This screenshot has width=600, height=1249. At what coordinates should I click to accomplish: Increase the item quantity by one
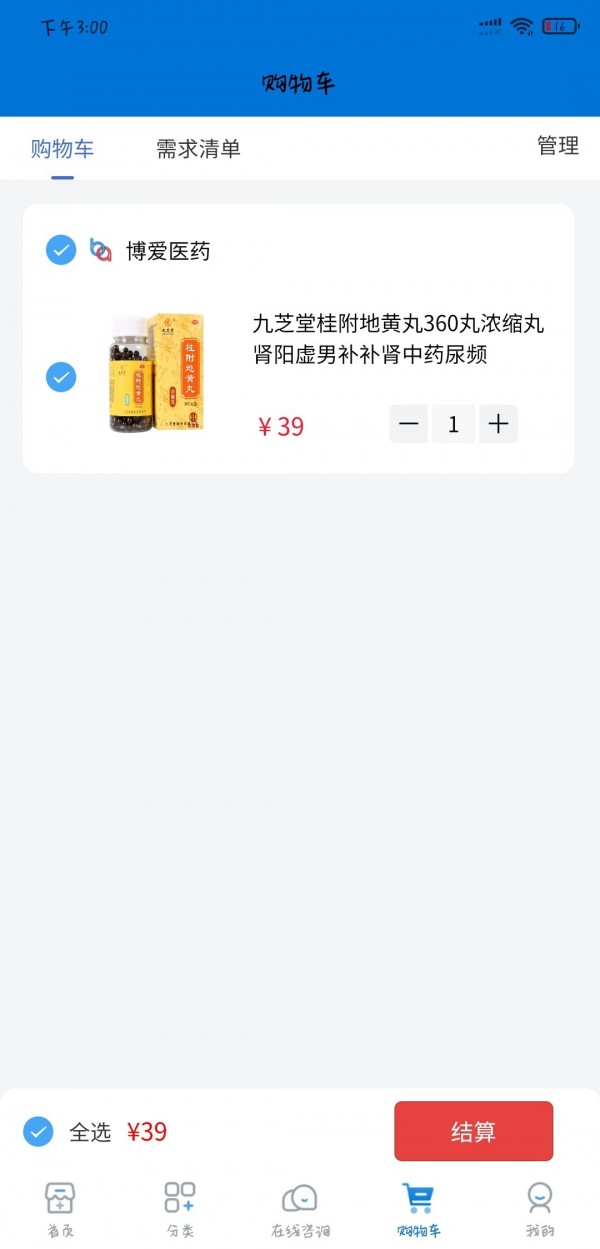point(498,424)
